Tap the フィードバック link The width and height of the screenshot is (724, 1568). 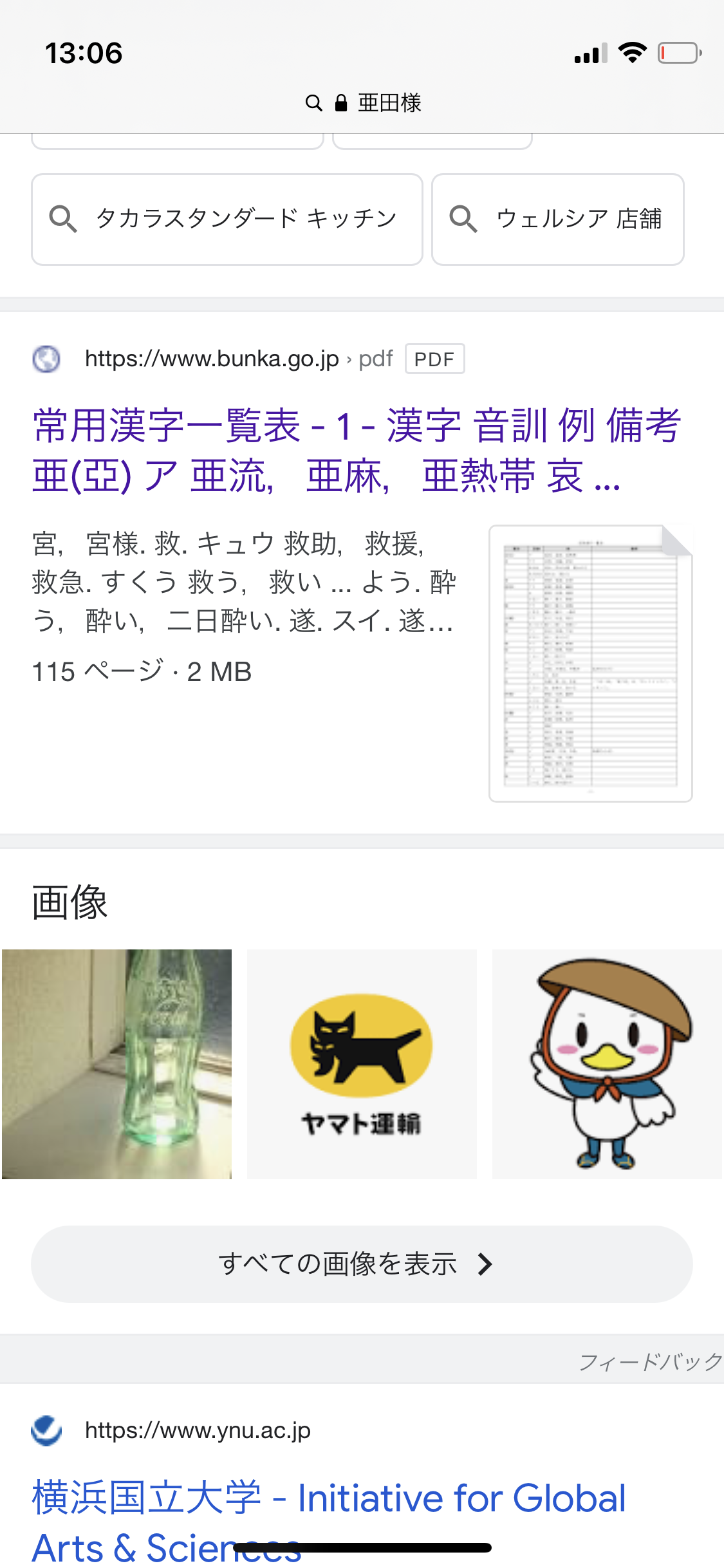click(650, 1362)
